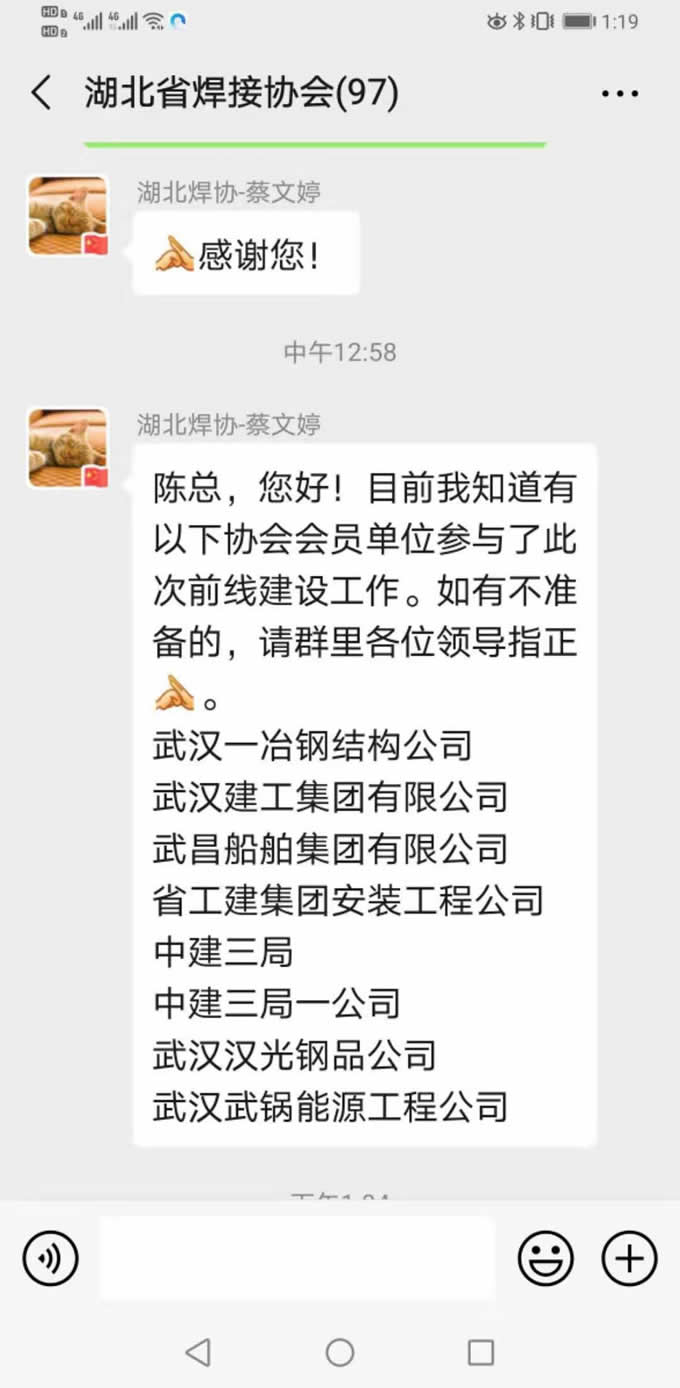
Task: Go back from the 湖北省焊接协会 chat
Action: tap(41, 93)
